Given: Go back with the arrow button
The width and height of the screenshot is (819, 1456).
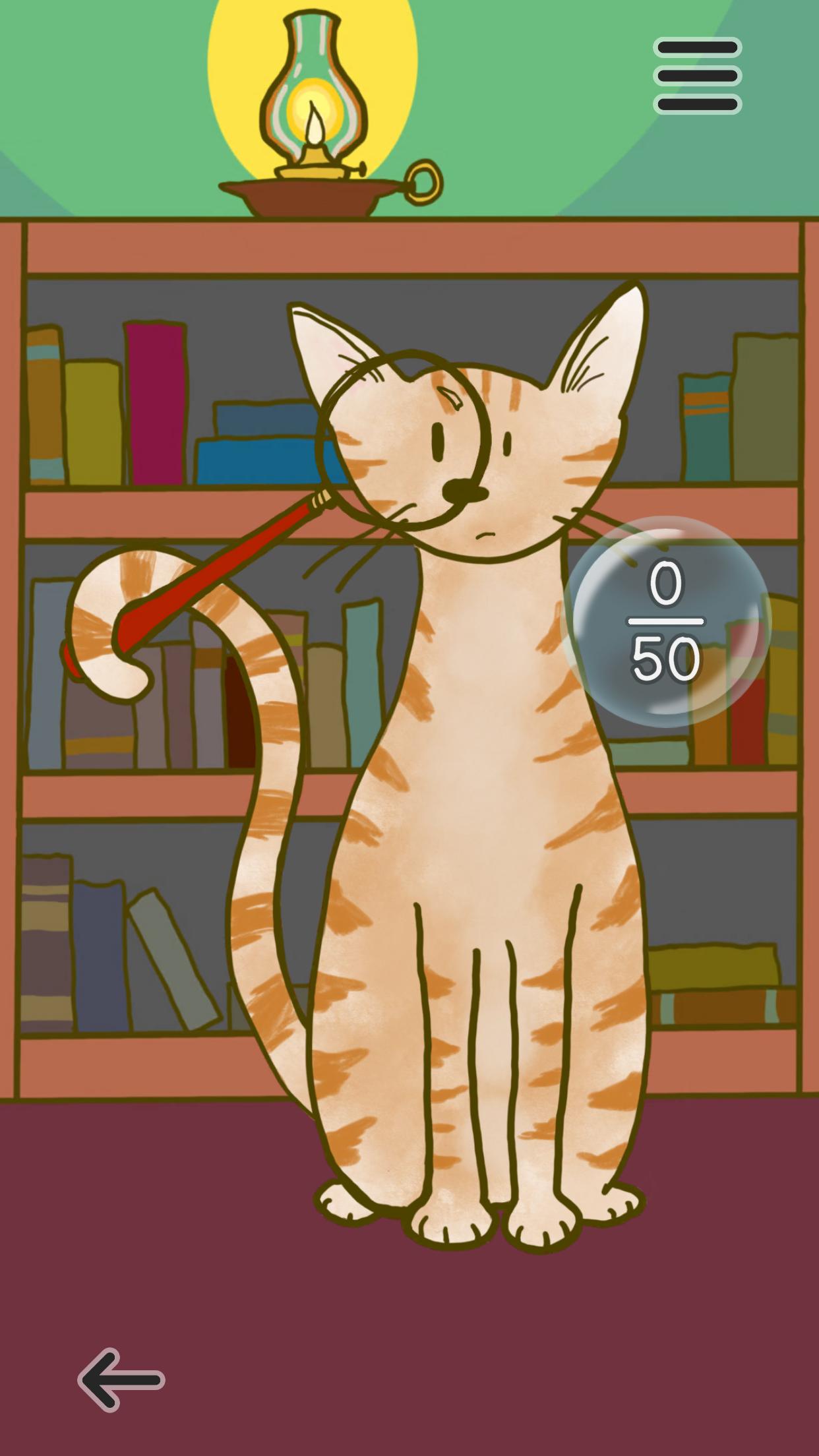Looking at the screenshot, I should (121, 1380).
